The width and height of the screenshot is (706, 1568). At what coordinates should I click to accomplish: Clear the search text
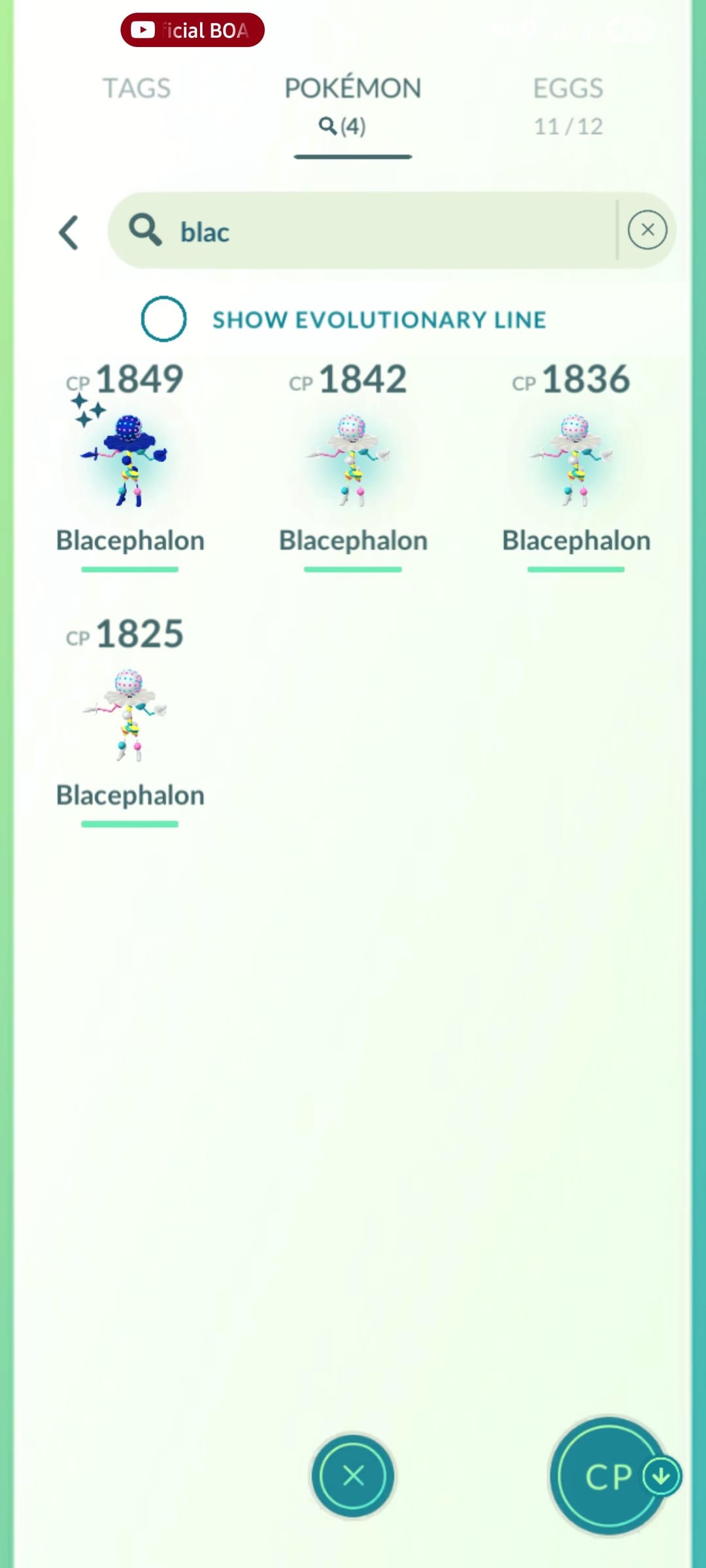coord(647,230)
